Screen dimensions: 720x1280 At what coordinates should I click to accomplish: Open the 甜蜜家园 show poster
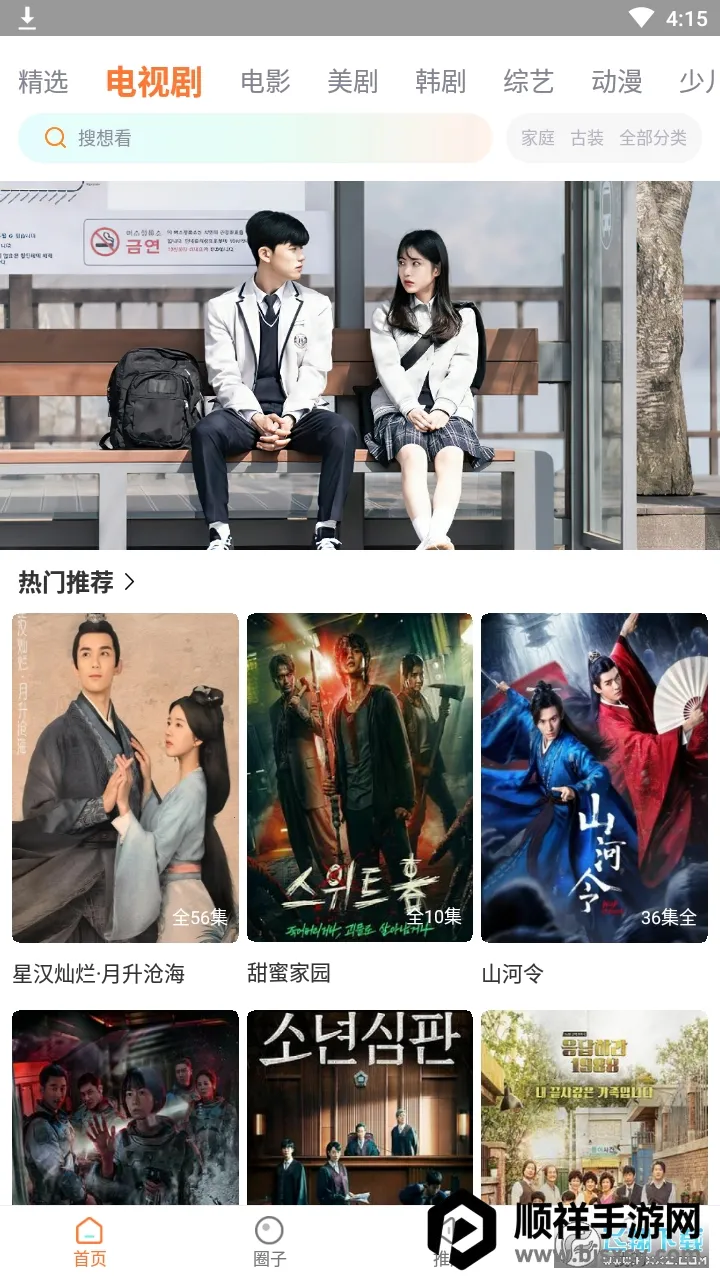pos(360,778)
